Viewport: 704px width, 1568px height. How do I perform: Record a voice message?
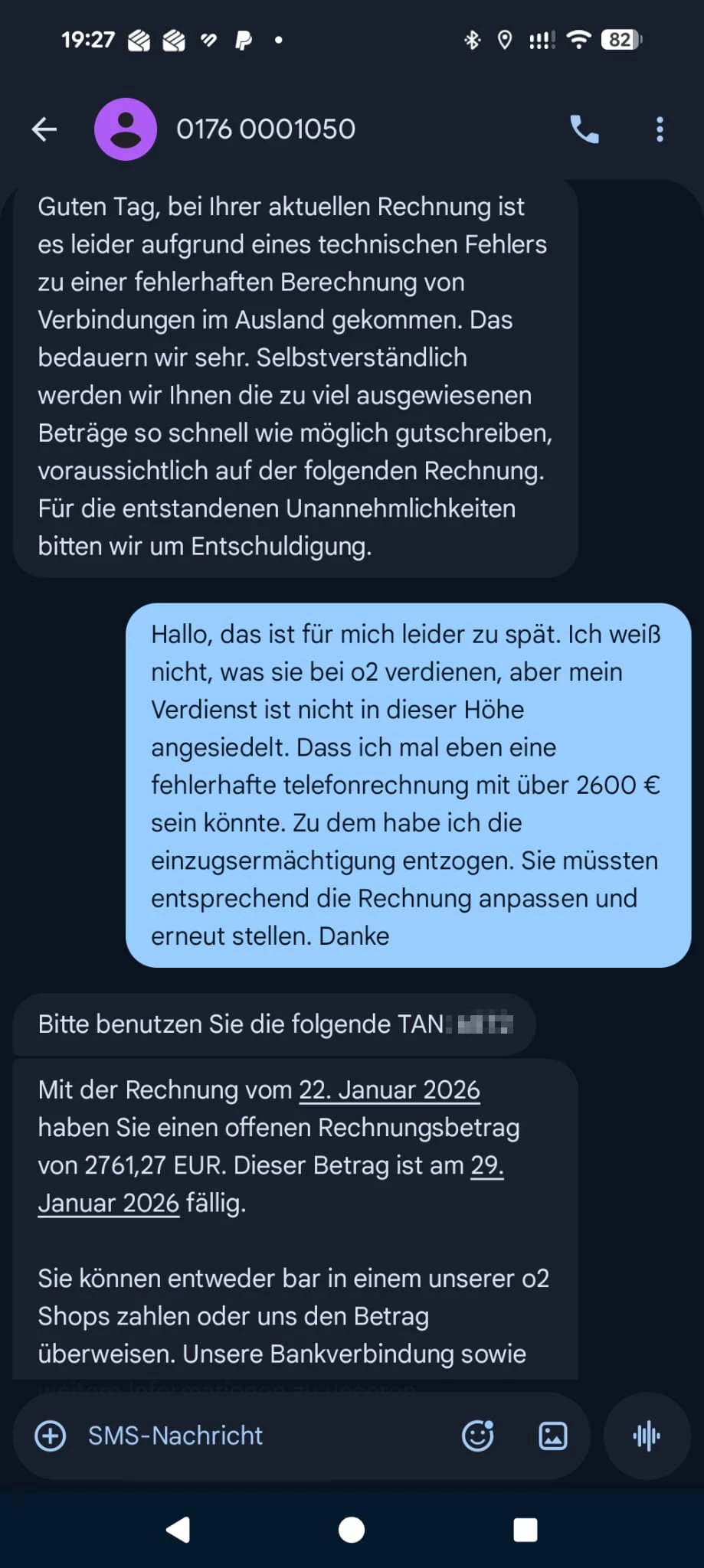pyautogui.click(x=647, y=1436)
